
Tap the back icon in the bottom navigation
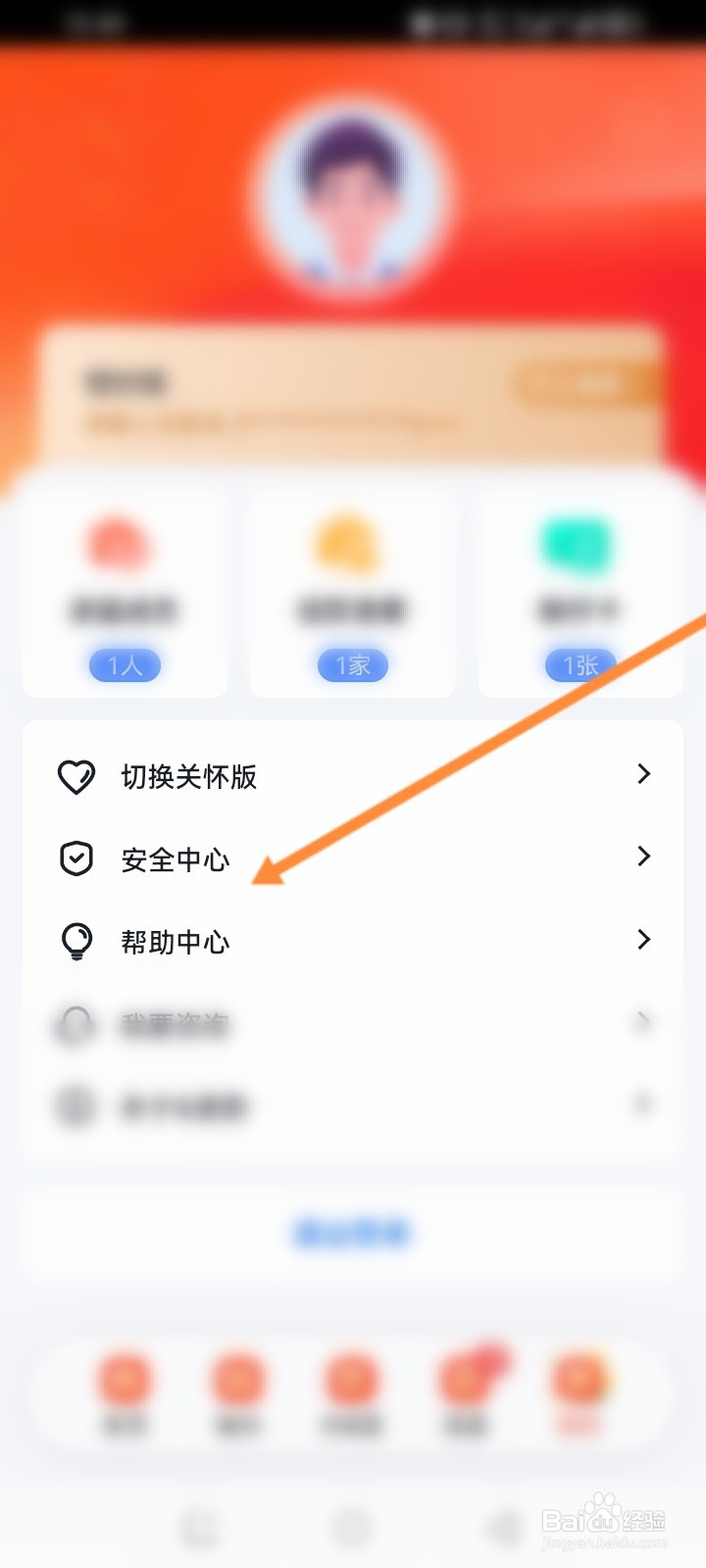click(202, 1526)
